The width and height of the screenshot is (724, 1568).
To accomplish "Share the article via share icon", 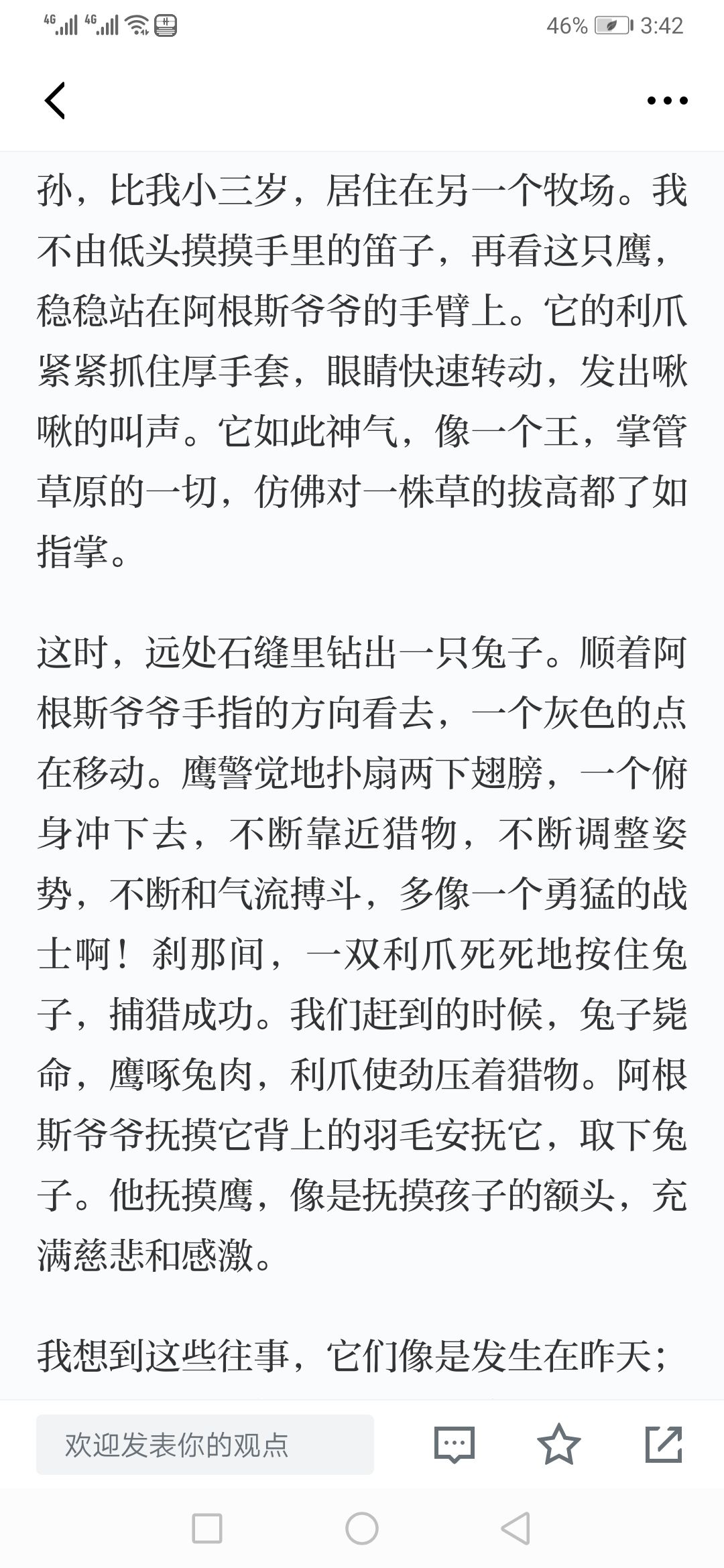I will coord(664,1444).
